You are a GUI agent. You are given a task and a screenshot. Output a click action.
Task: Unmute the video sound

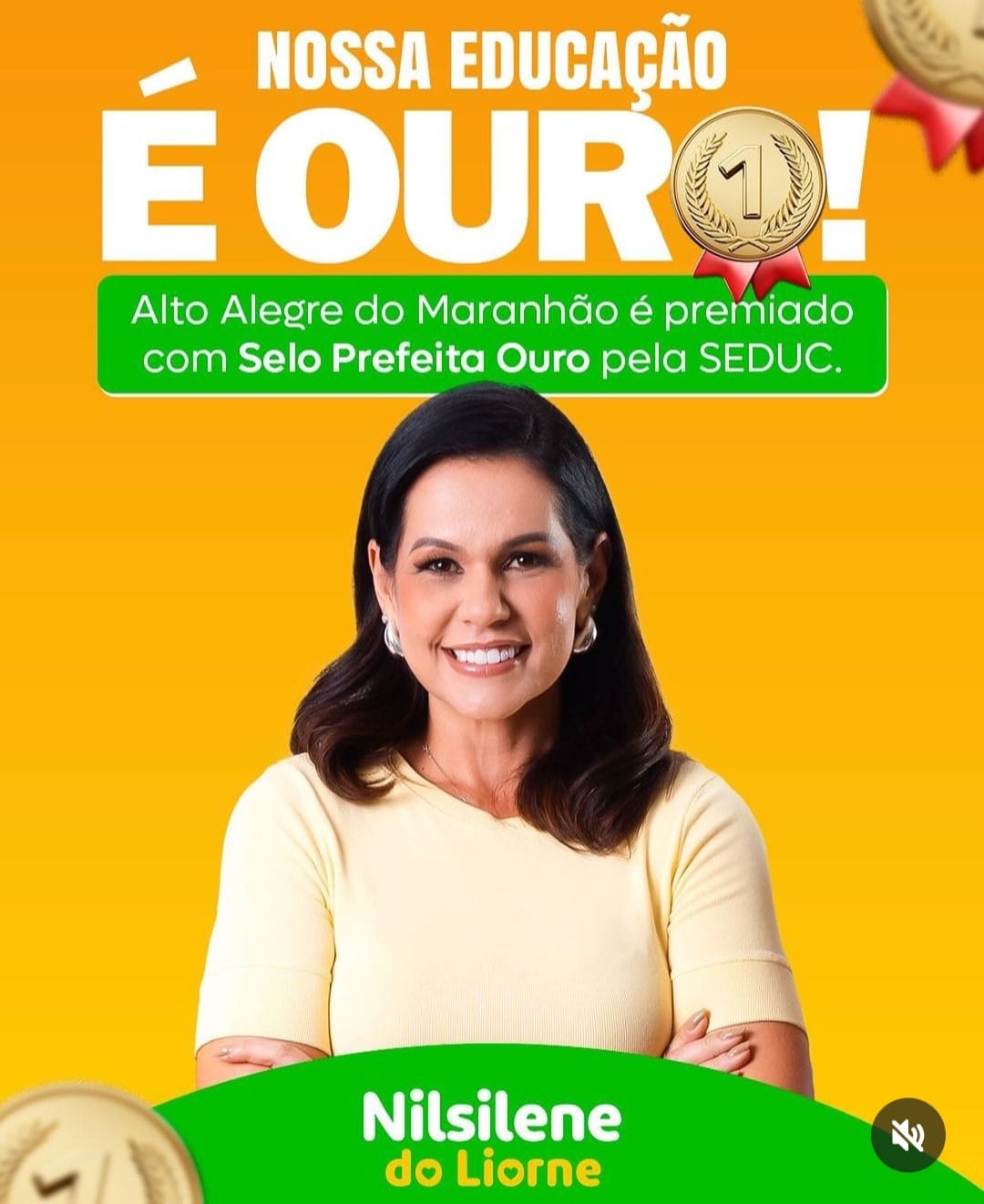click(x=907, y=1135)
